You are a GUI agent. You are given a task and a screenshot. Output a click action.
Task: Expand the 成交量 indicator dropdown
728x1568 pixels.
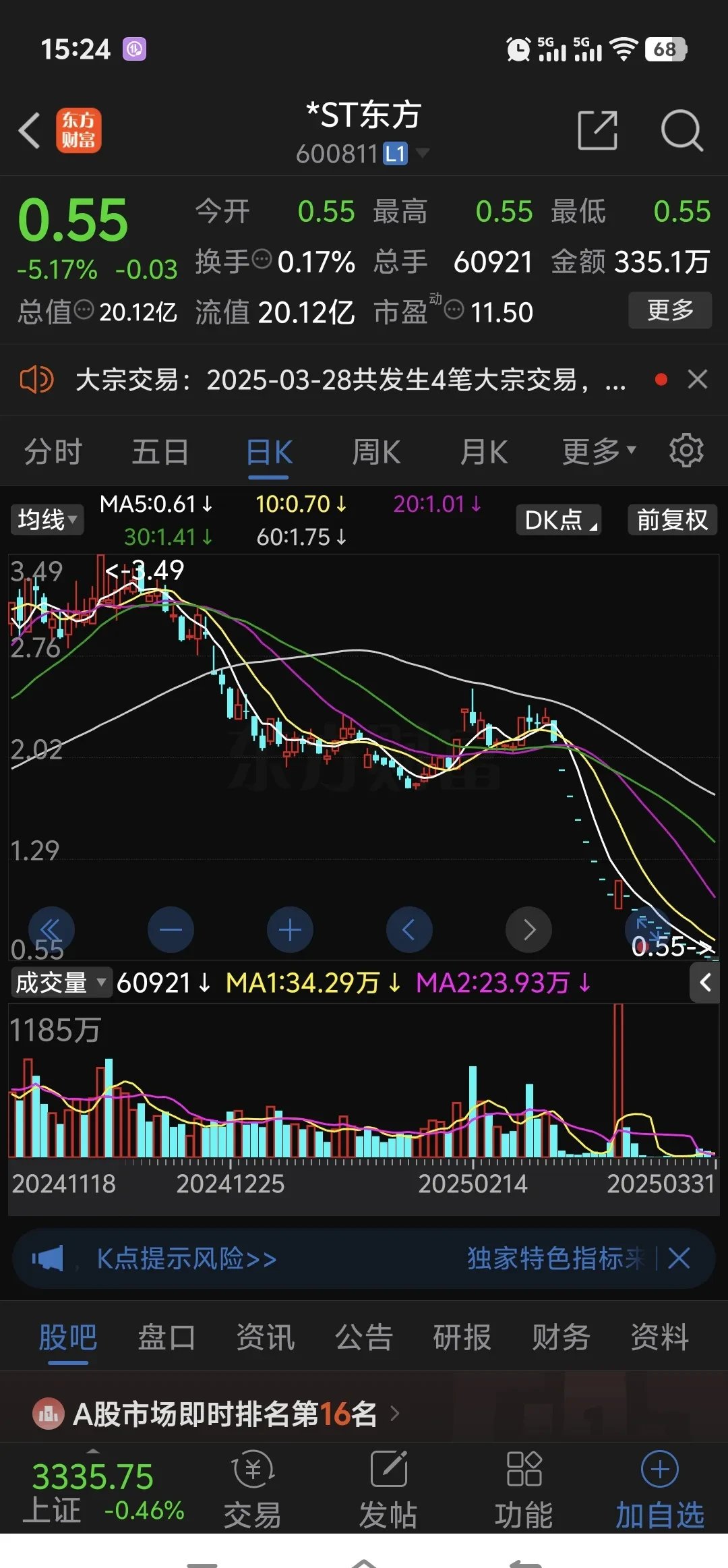coord(59,983)
